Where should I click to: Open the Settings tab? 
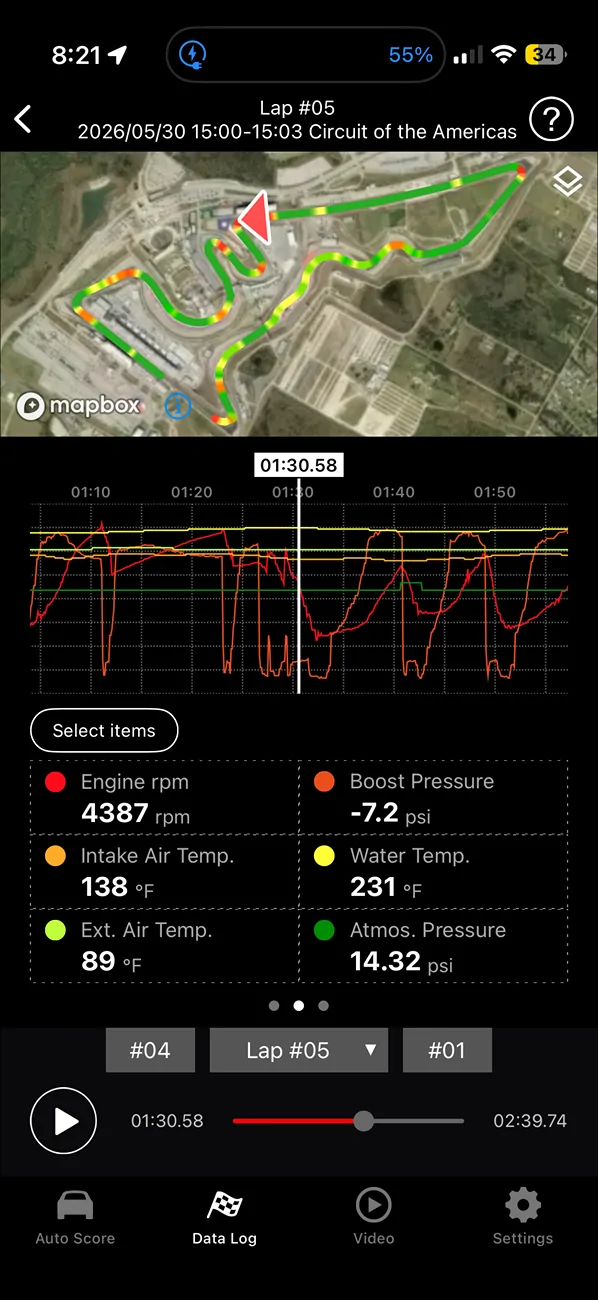[x=523, y=1217]
